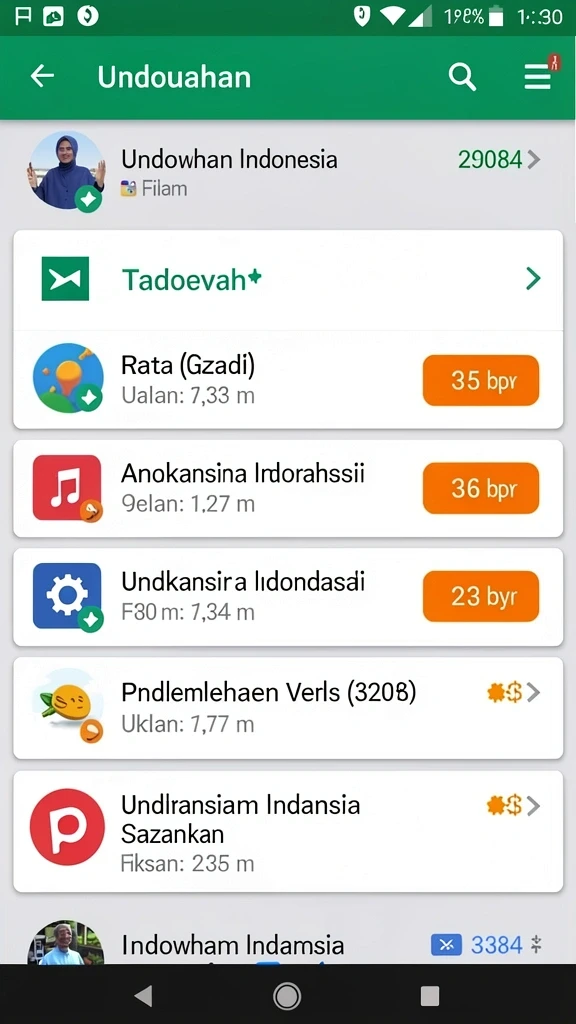This screenshot has height=1024, width=576.
Task: Go to the home screen
Action: (287, 995)
